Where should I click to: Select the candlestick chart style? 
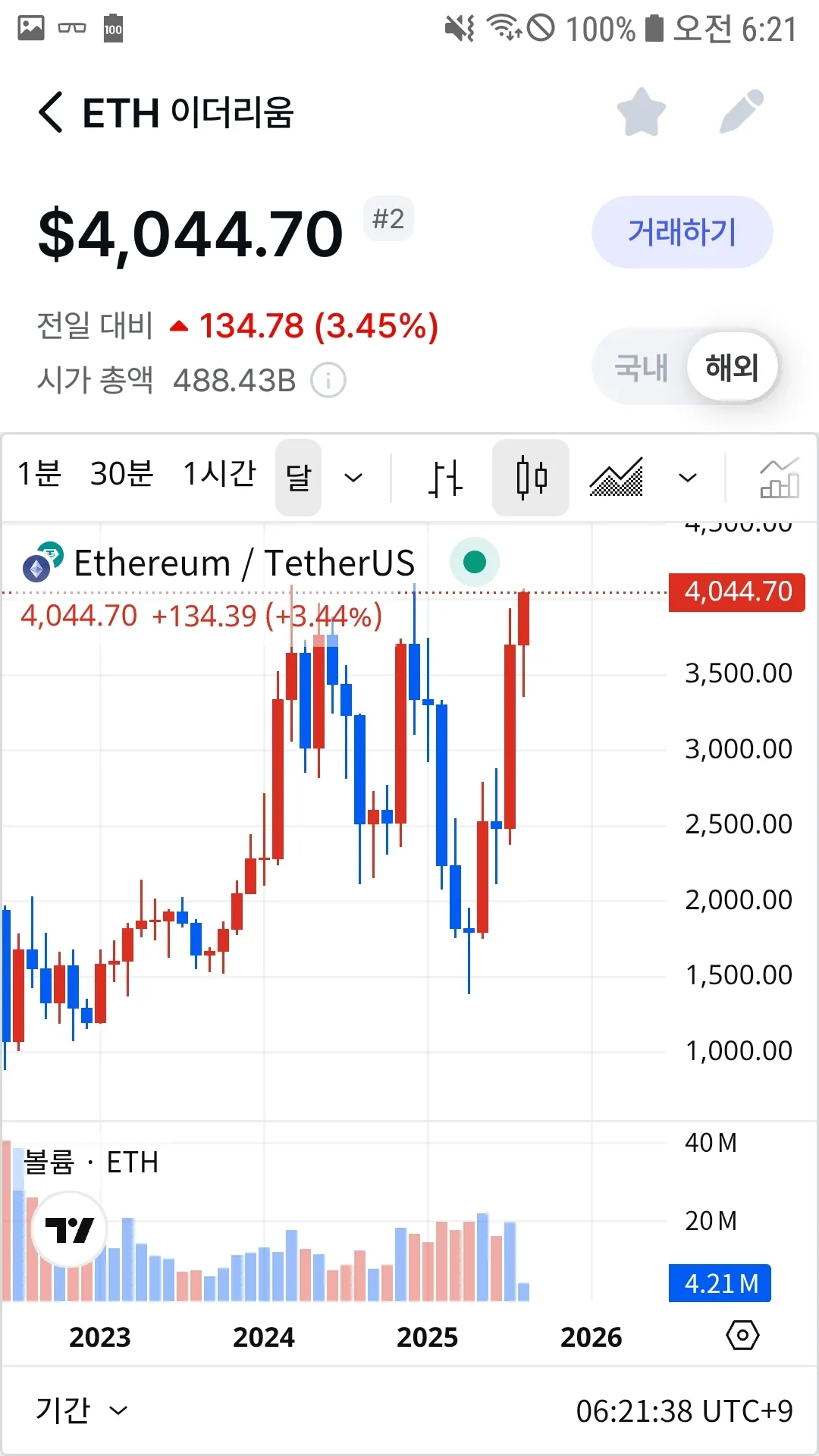tap(531, 478)
